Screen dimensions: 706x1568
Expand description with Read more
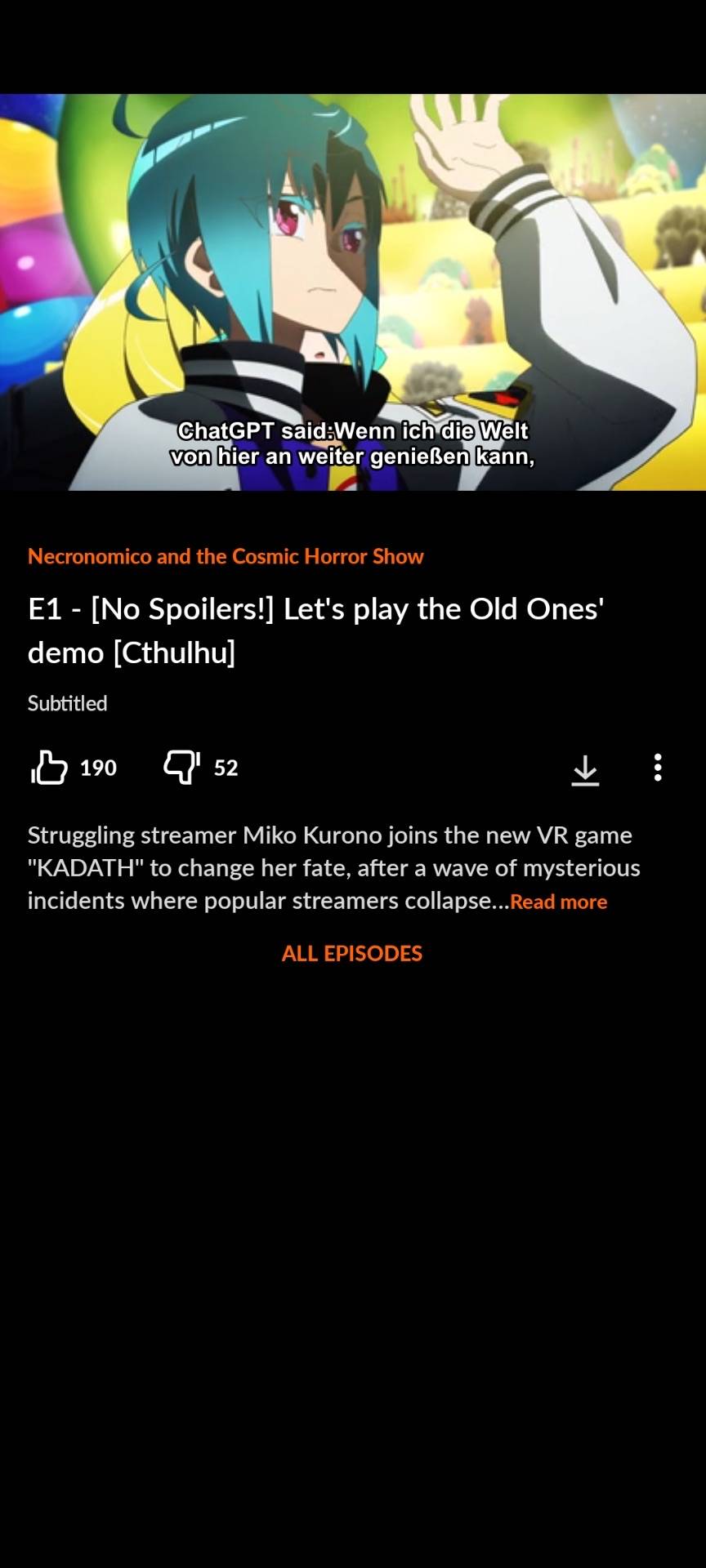[558, 902]
